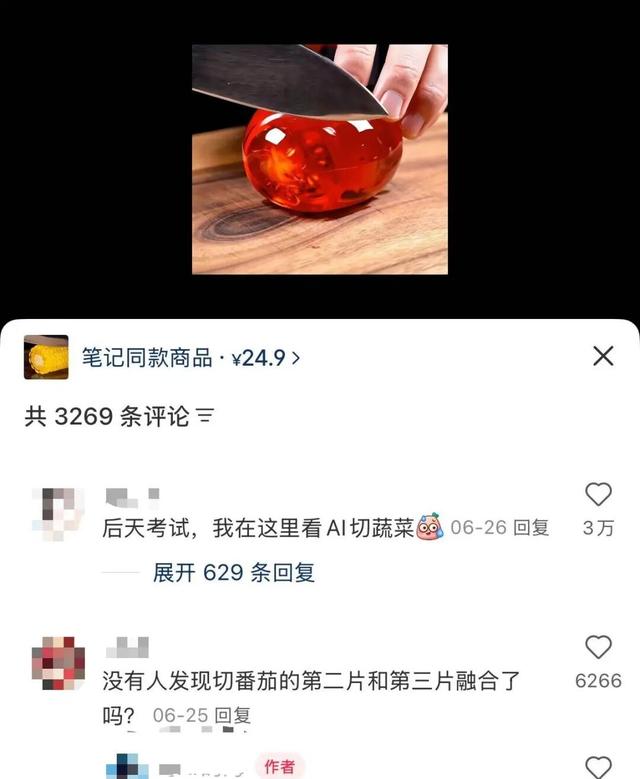
Task: Reply to the 06-26 comment
Action: click(x=531, y=528)
